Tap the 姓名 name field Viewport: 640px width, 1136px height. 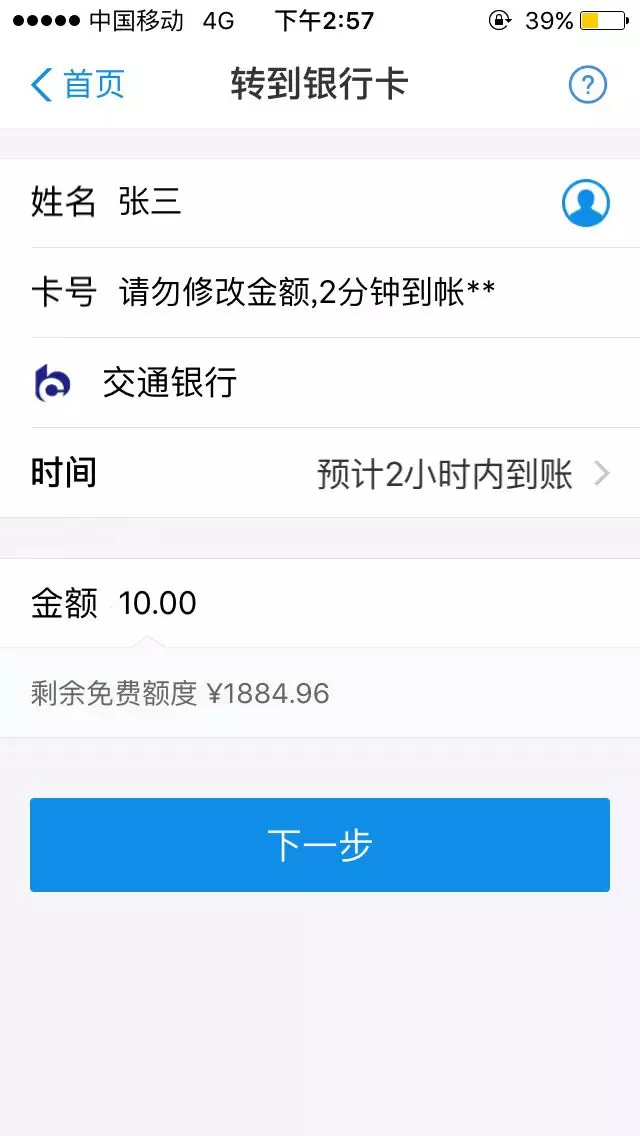(300, 203)
